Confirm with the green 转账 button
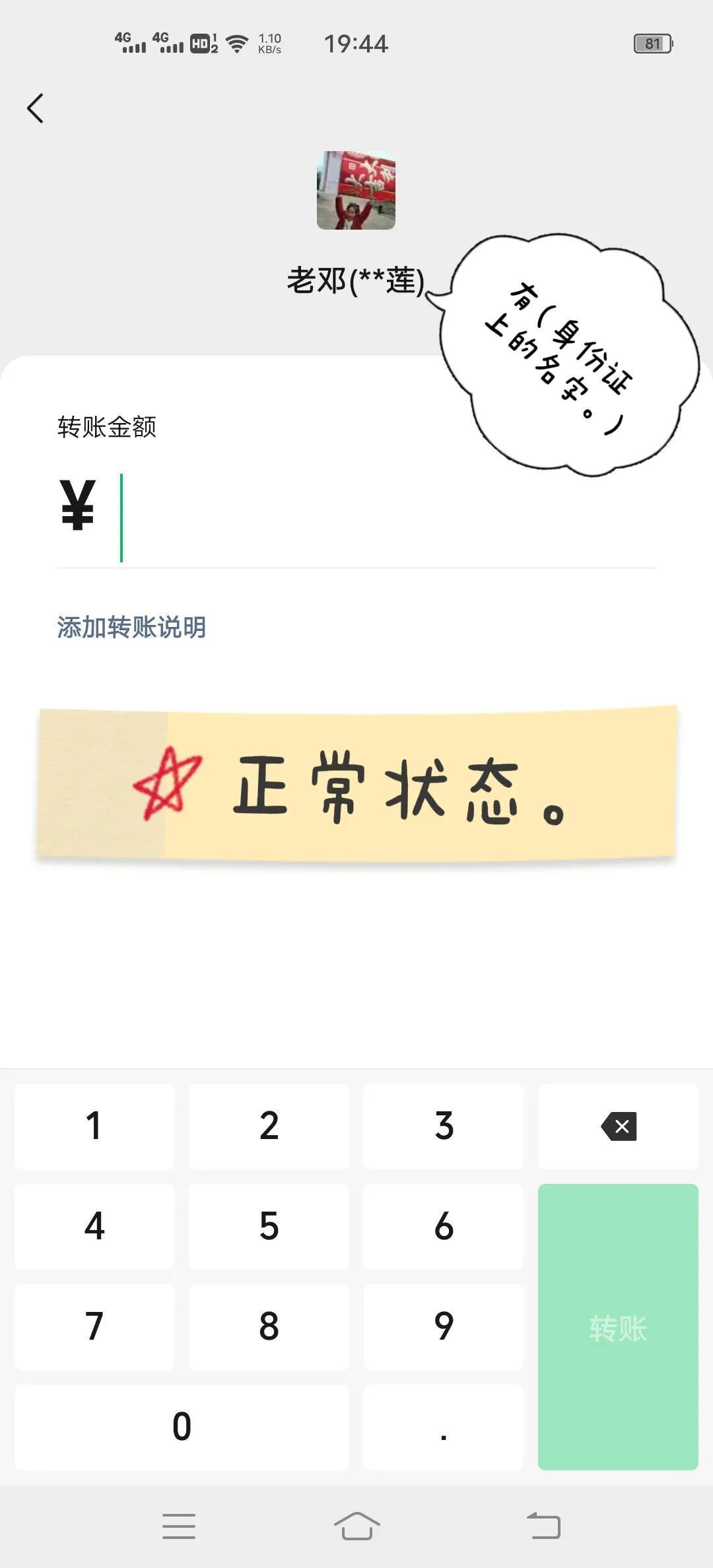This screenshot has width=713, height=1568. click(x=618, y=1327)
